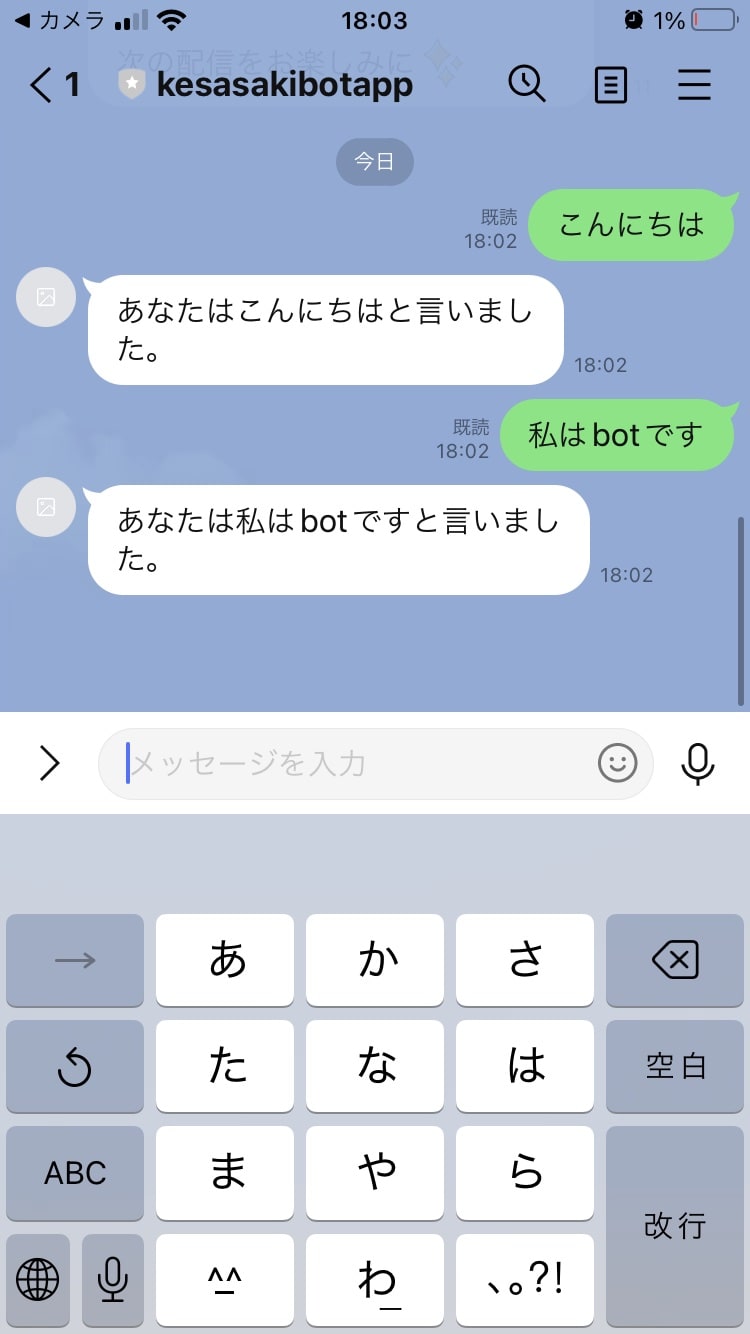Switch keyboard to ABC mode

pos(75,1172)
